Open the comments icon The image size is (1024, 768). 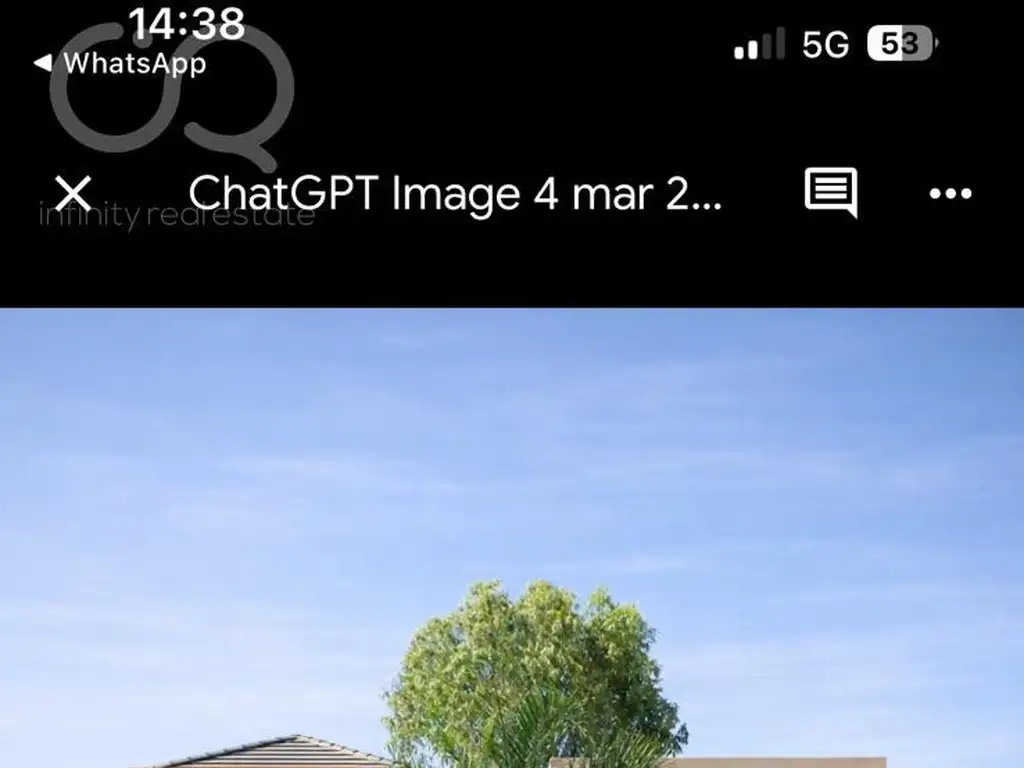click(830, 192)
